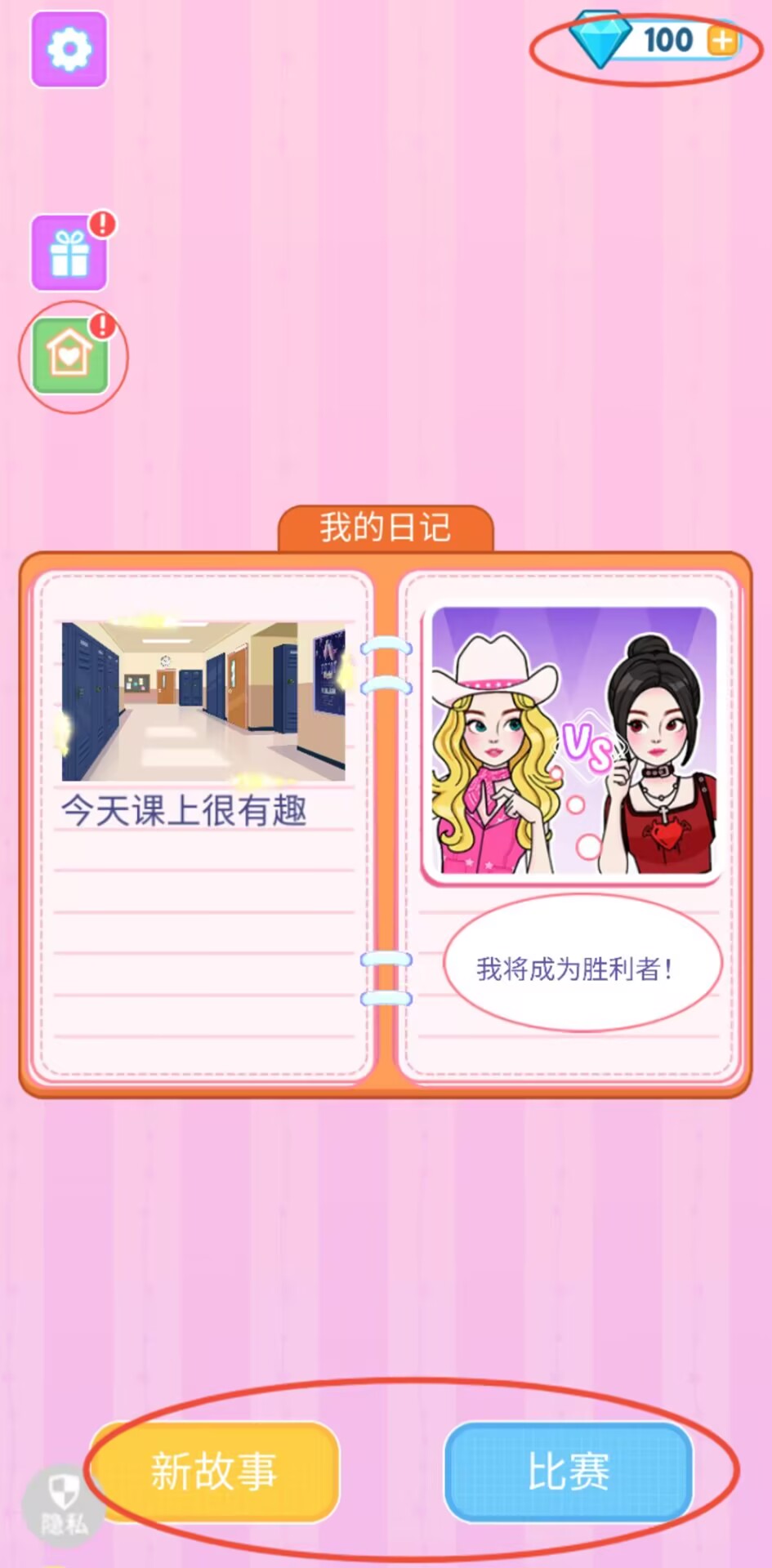Open the gift box rewards

pyautogui.click(x=69, y=252)
